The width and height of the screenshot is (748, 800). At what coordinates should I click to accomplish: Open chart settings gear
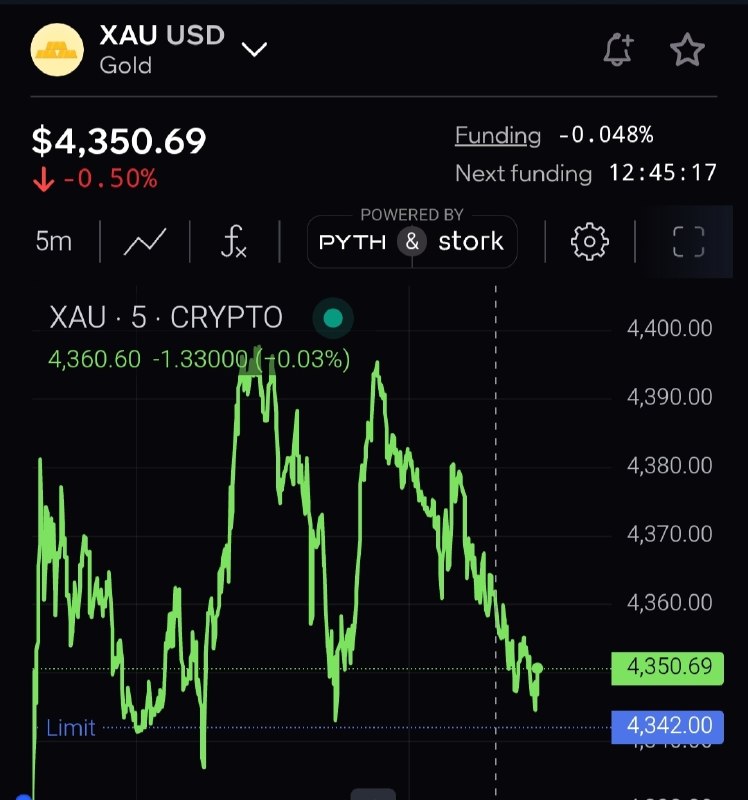tap(590, 241)
